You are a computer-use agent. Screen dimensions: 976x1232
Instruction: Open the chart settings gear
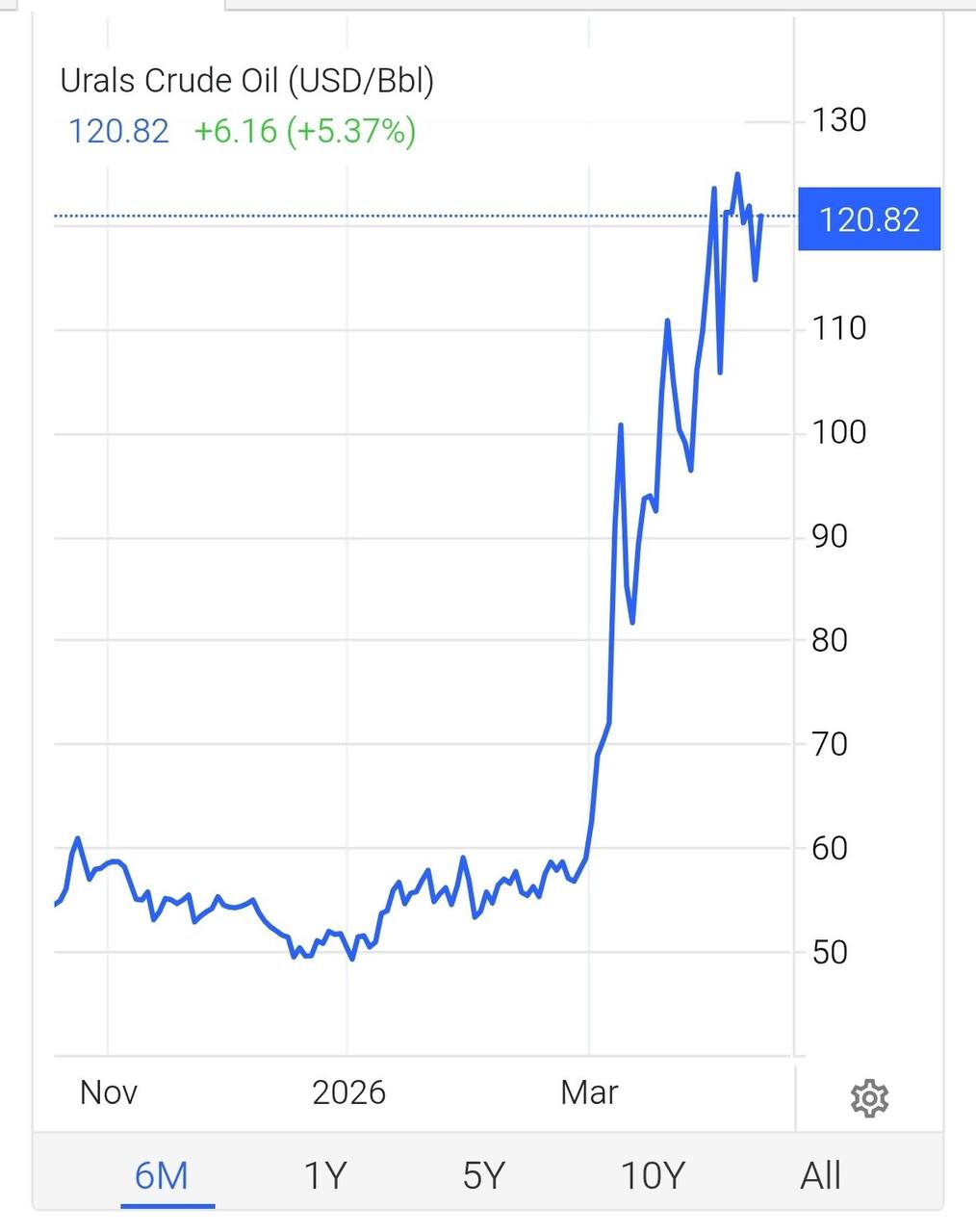[x=869, y=1098]
